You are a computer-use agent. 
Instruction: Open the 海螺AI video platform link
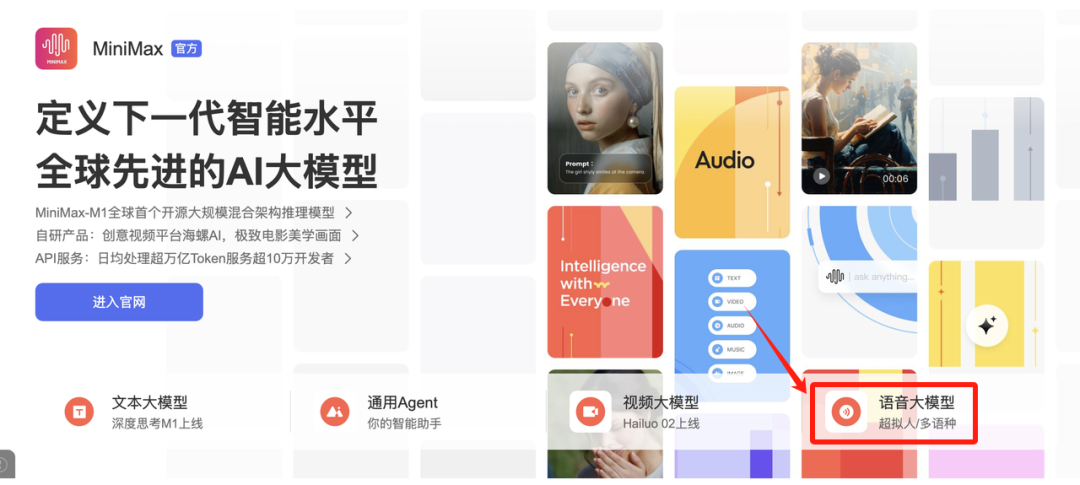pyautogui.click(x=196, y=235)
